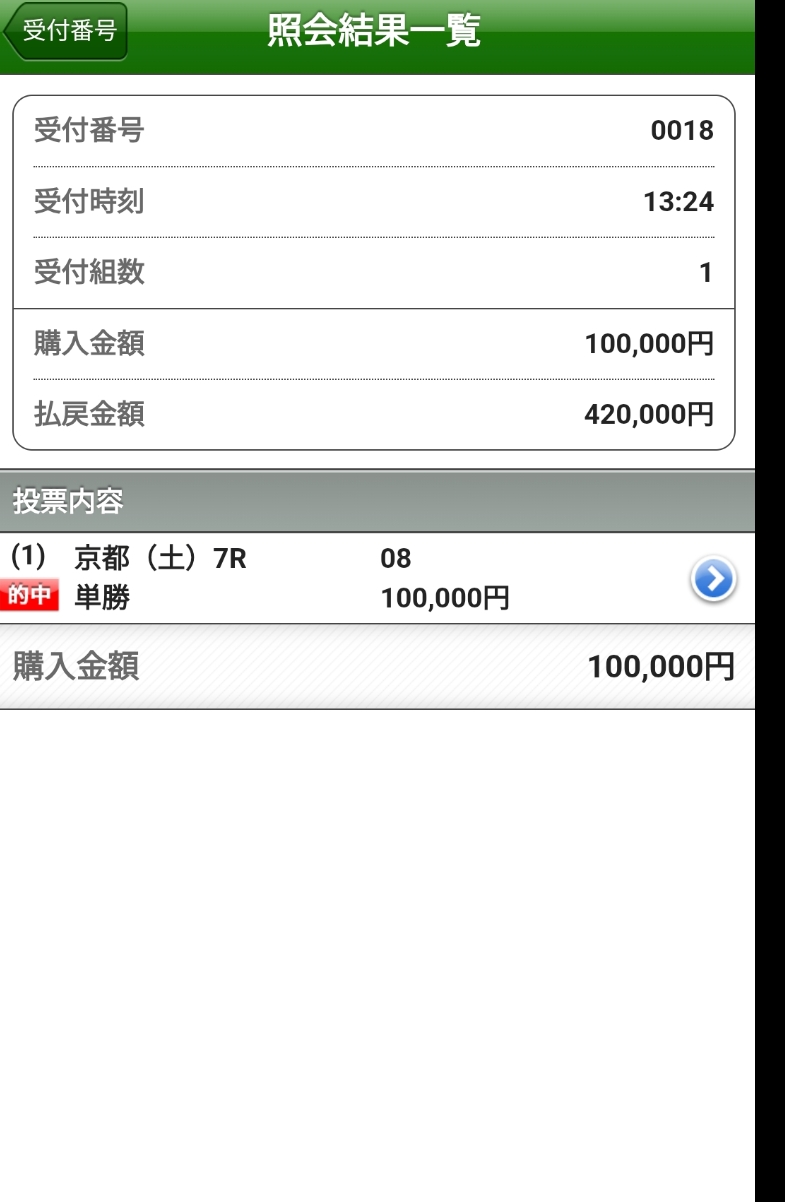Go back to 受付番号 list

(x=66, y=32)
